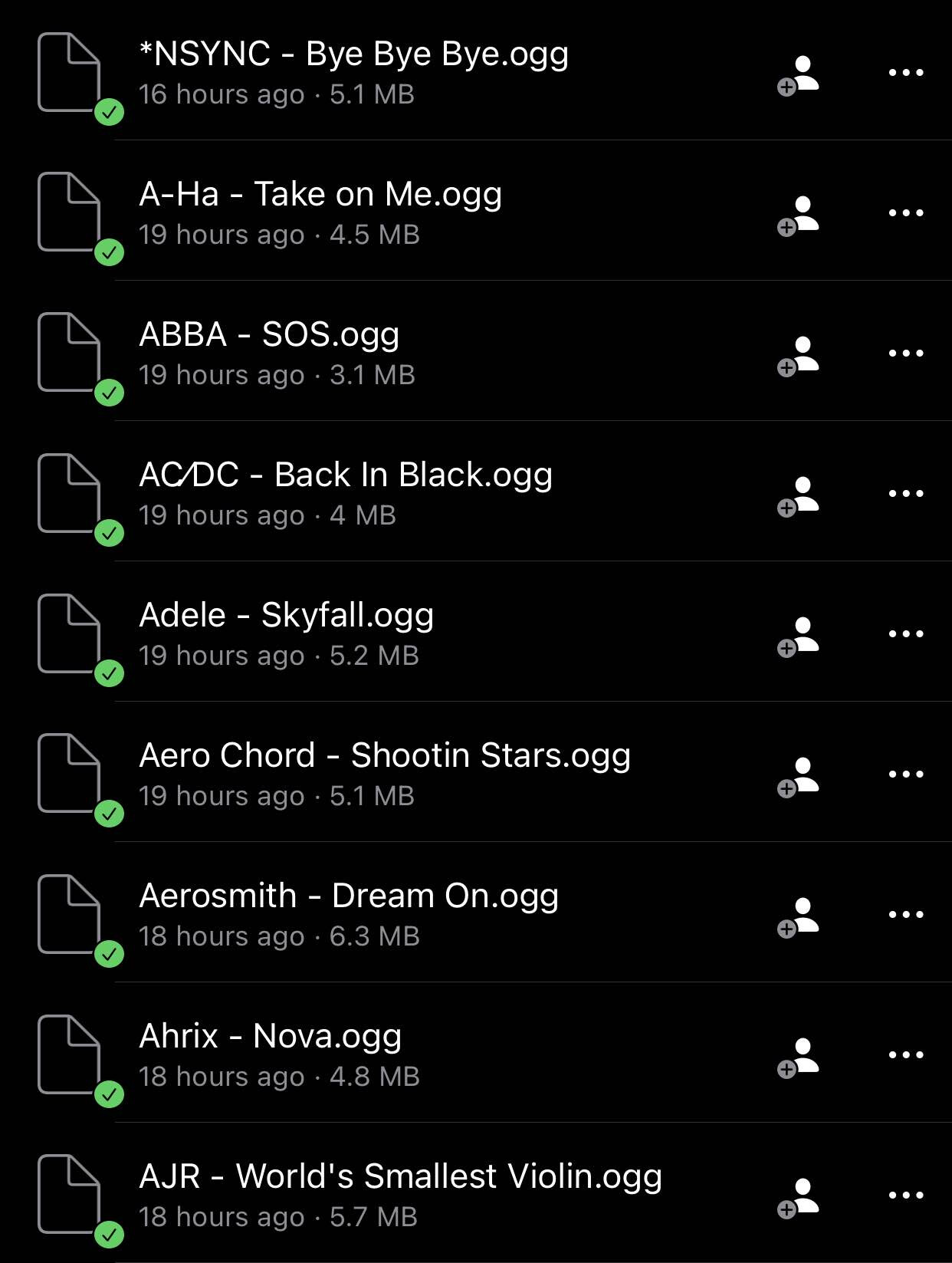Open the AC/DC - Back In Black.ogg file
The image size is (952, 1263).
(346, 475)
